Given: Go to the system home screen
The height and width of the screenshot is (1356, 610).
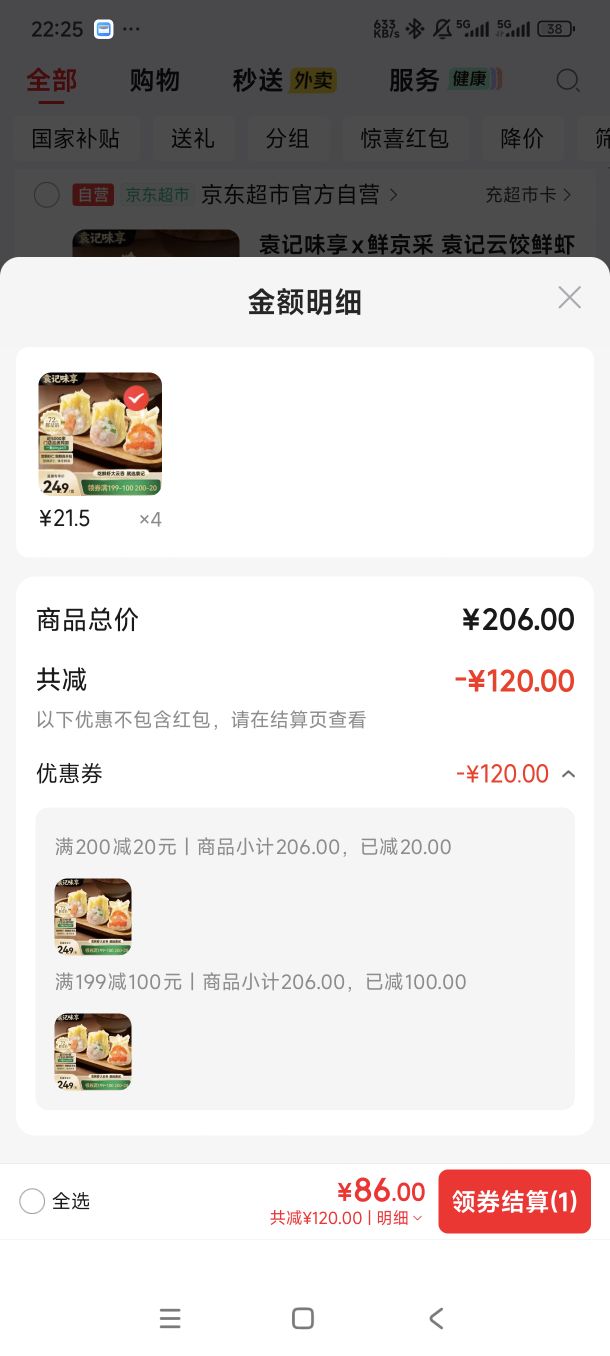Looking at the screenshot, I should coord(303,1318).
